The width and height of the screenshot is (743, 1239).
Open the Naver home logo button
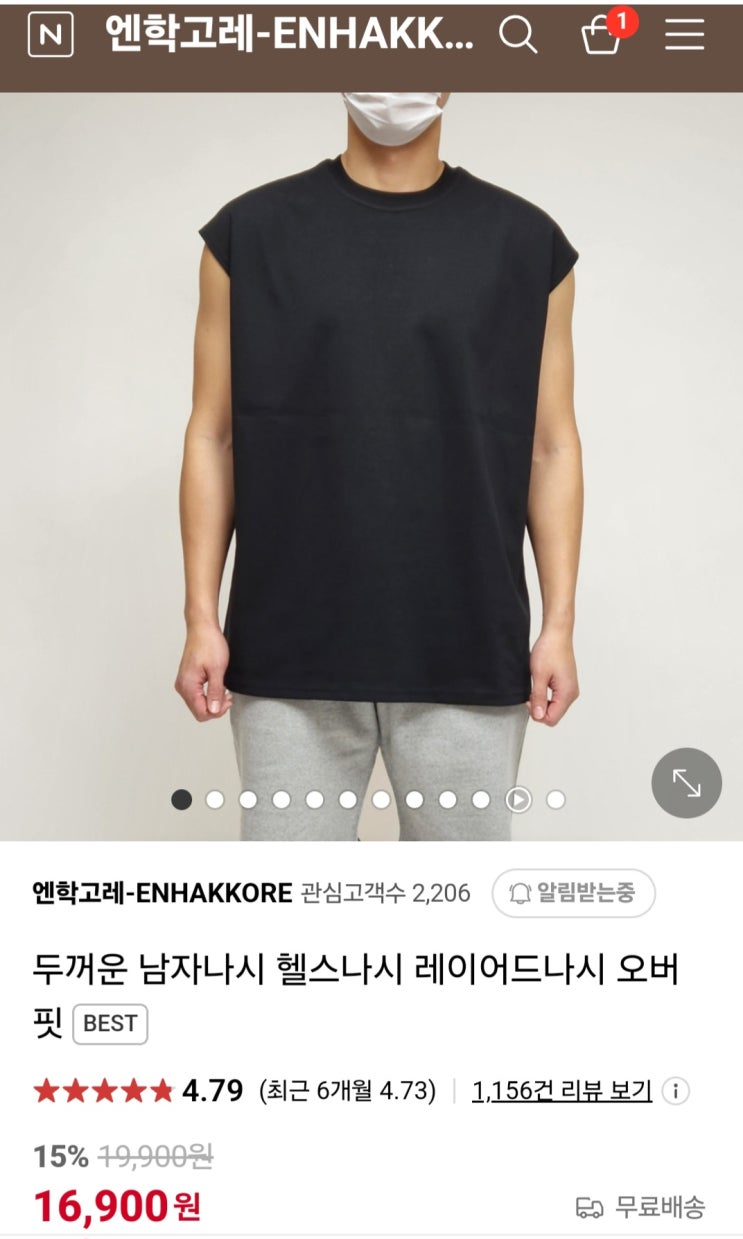point(51,36)
